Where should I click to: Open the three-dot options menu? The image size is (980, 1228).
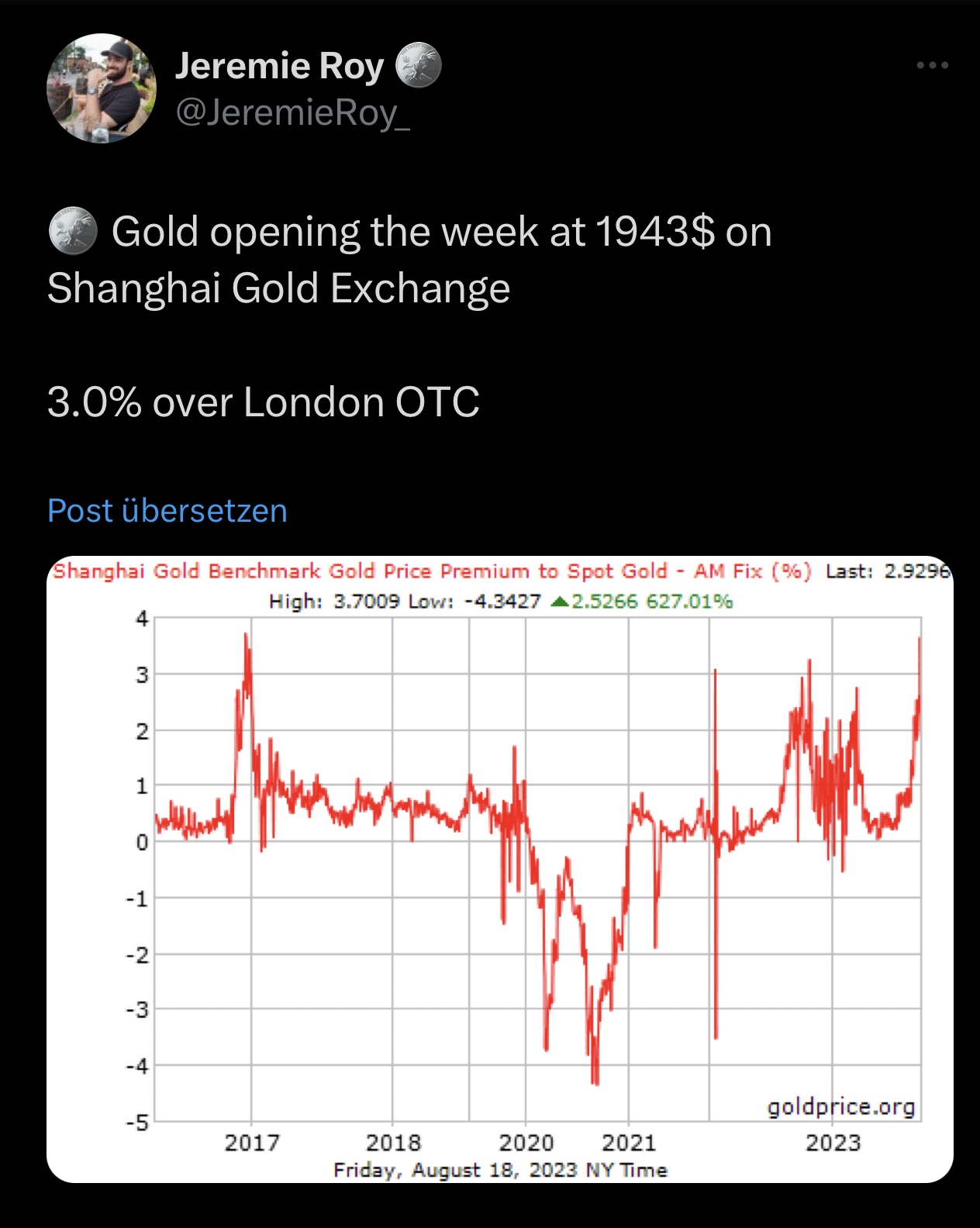pyautogui.click(x=930, y=65)
